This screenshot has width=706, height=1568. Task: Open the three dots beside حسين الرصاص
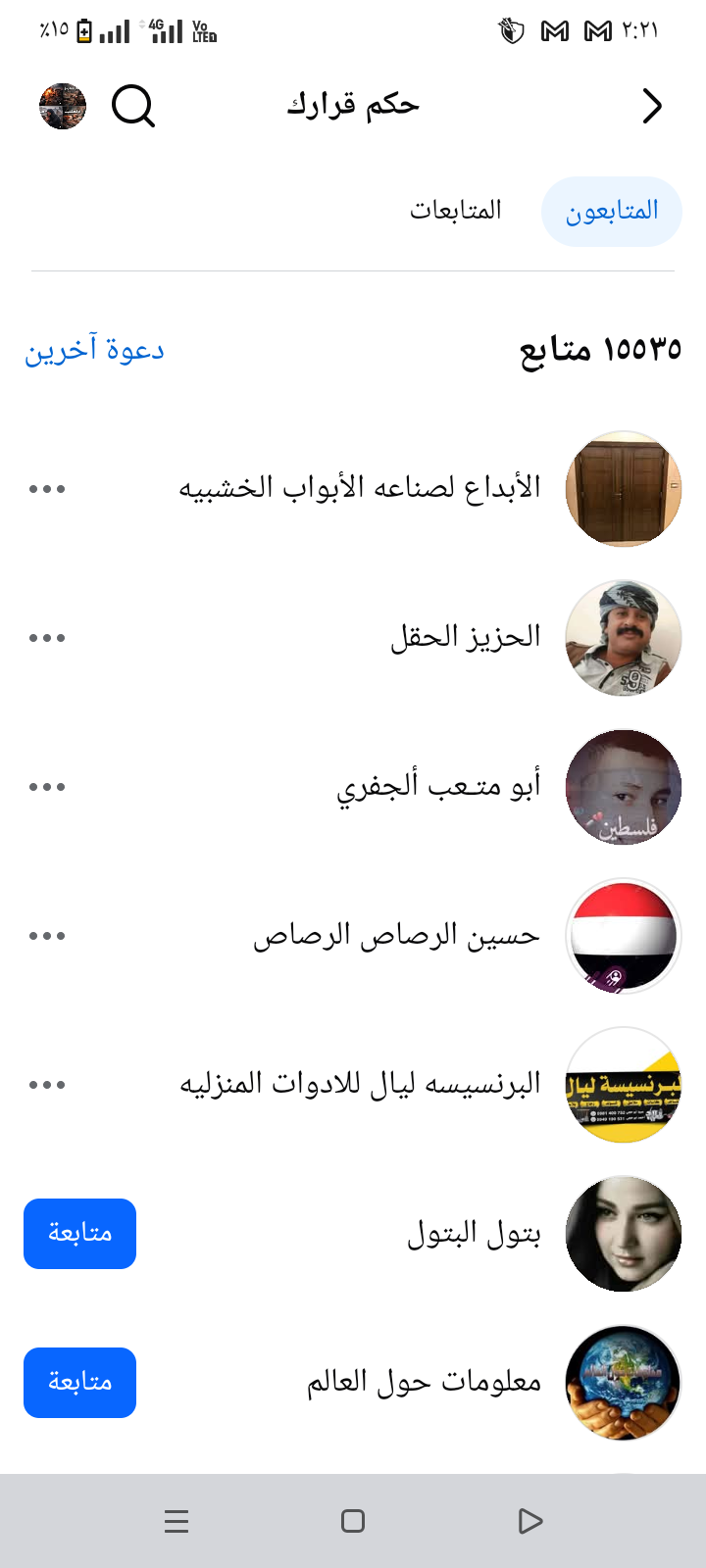tap(47, 936)
